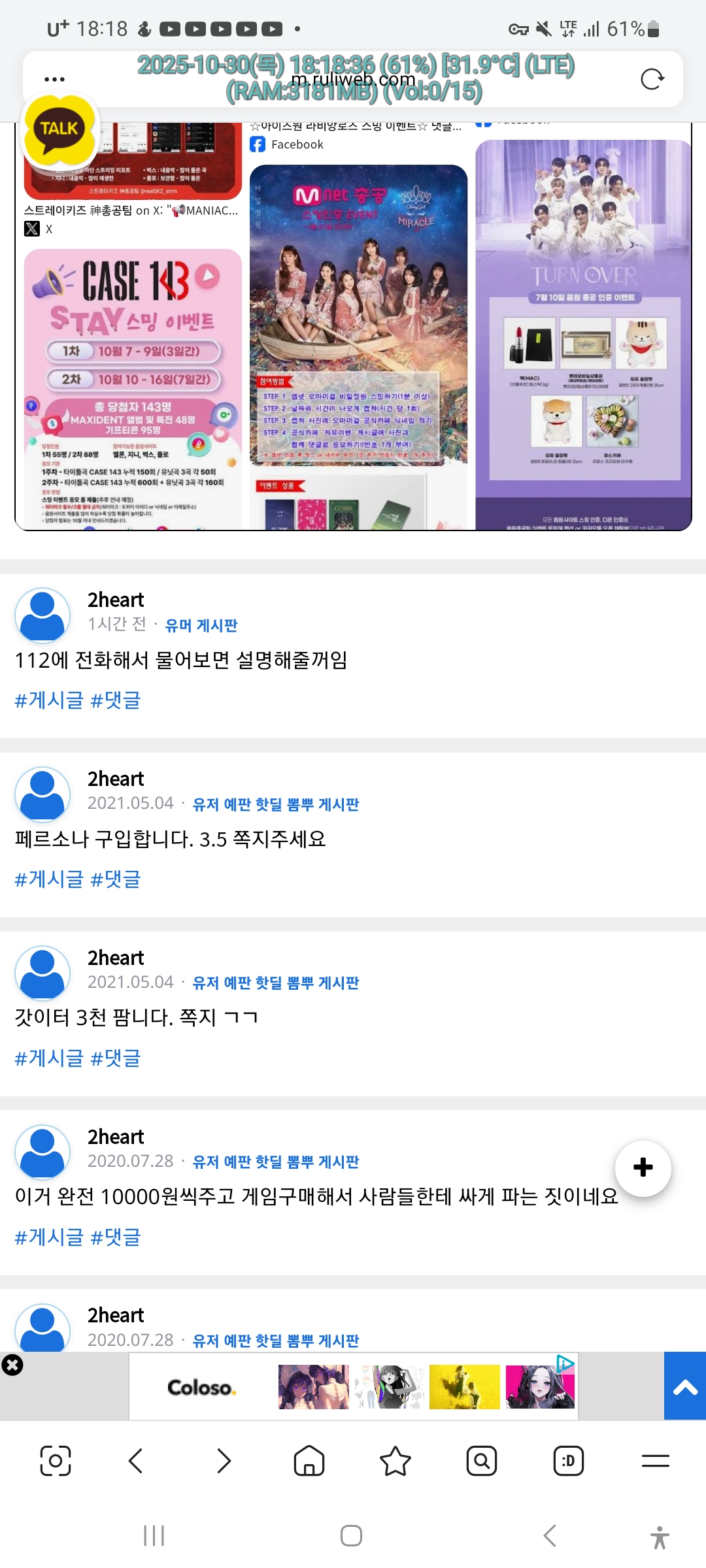This screenshot has height=1568, width=706.
Task: Open the three-dot menu in address bar
Action: click(x=54, y=79)
